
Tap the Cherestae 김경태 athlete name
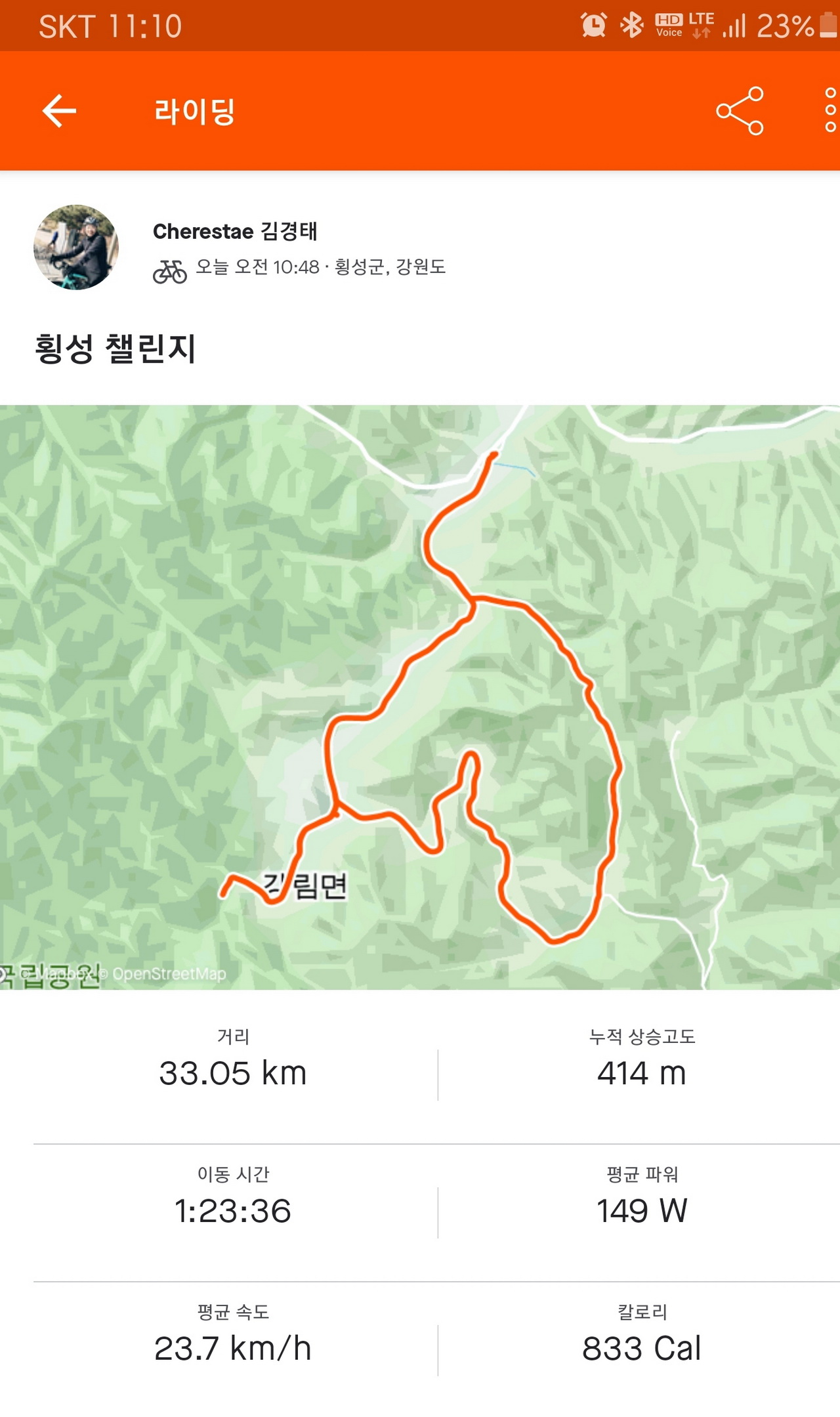pos(235,231)
